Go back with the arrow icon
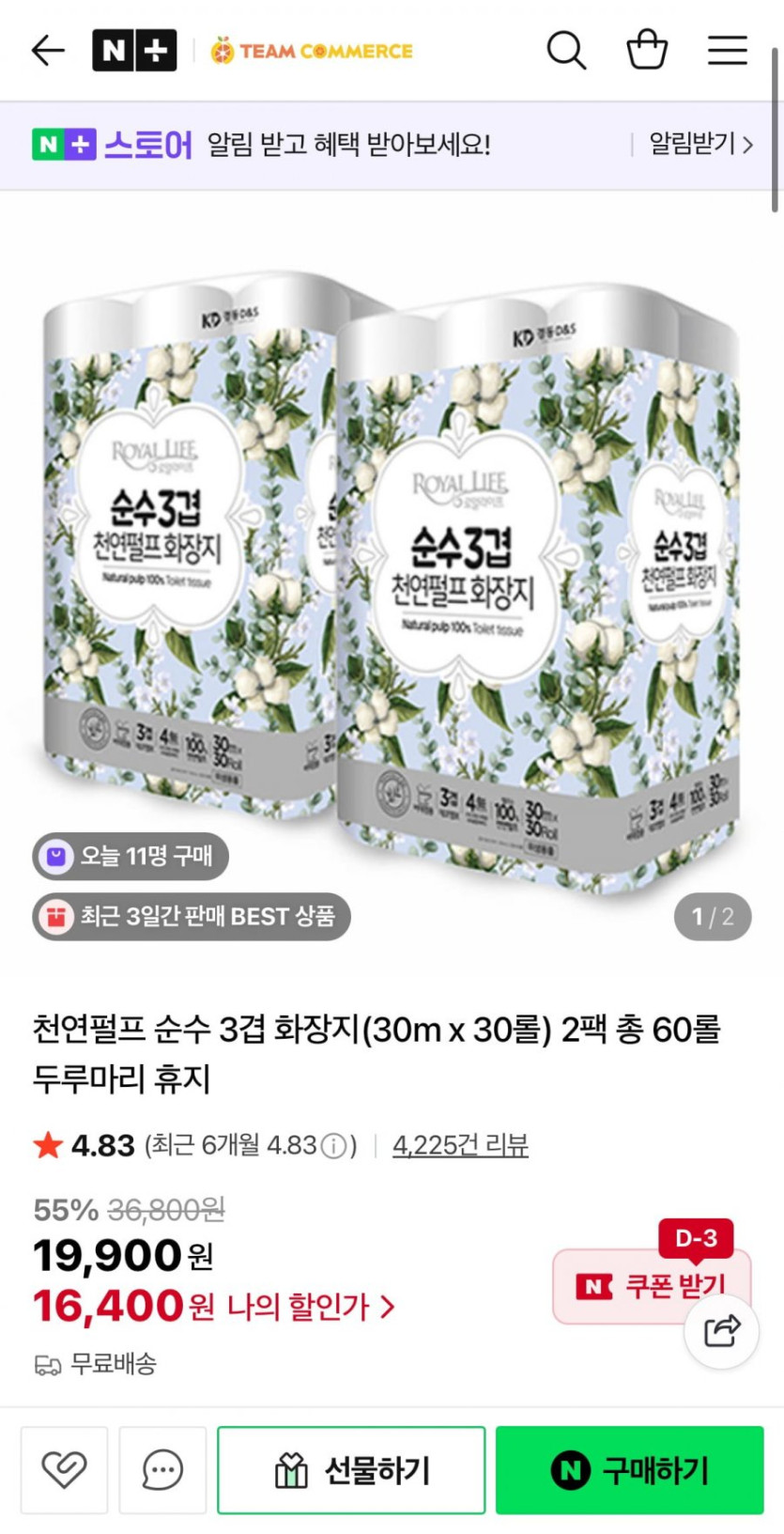The height and width of the screenshot is (1534, 784). (48, 50)
